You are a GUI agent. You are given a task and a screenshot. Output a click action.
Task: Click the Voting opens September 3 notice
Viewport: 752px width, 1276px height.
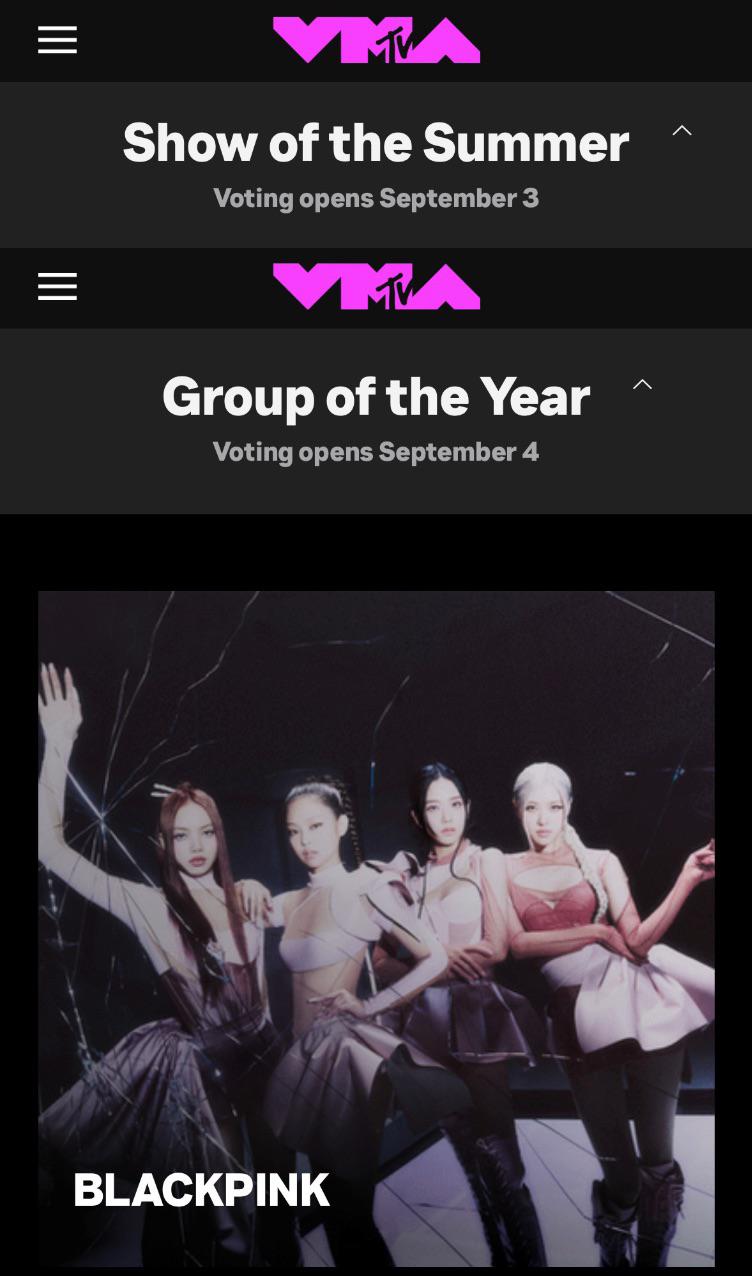point(376,198)
